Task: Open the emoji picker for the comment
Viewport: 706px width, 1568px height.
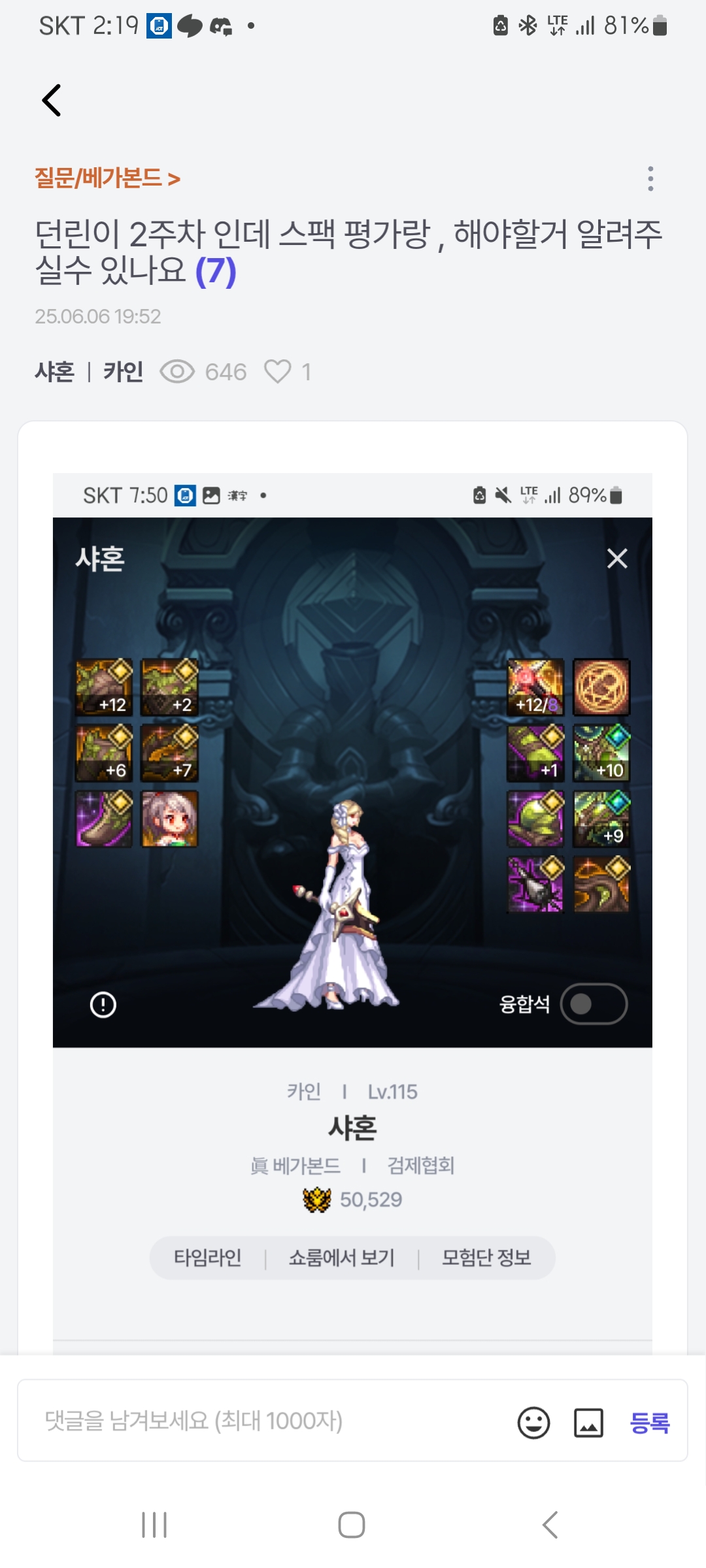Action: 533,1422
